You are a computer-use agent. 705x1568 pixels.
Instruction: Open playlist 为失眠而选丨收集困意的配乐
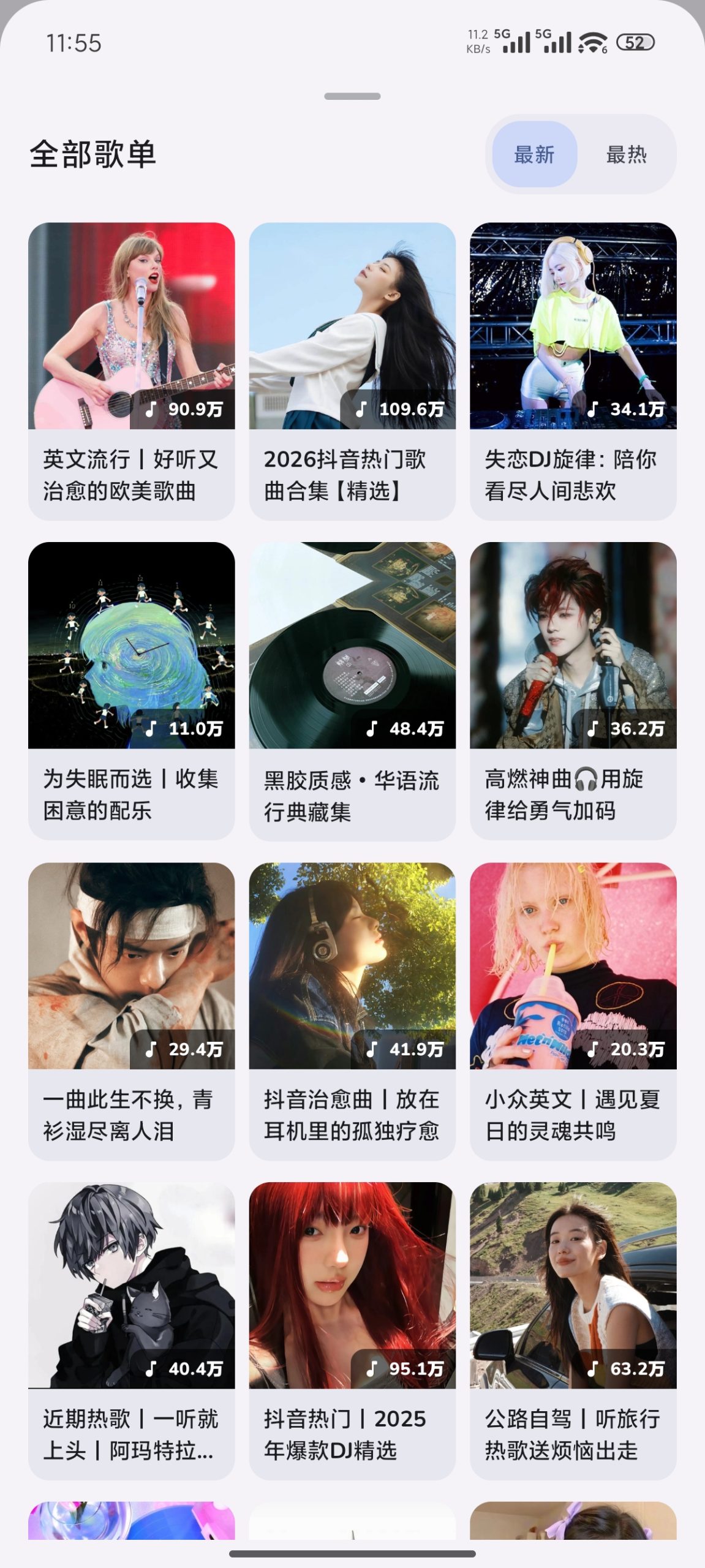pos(132,691)
